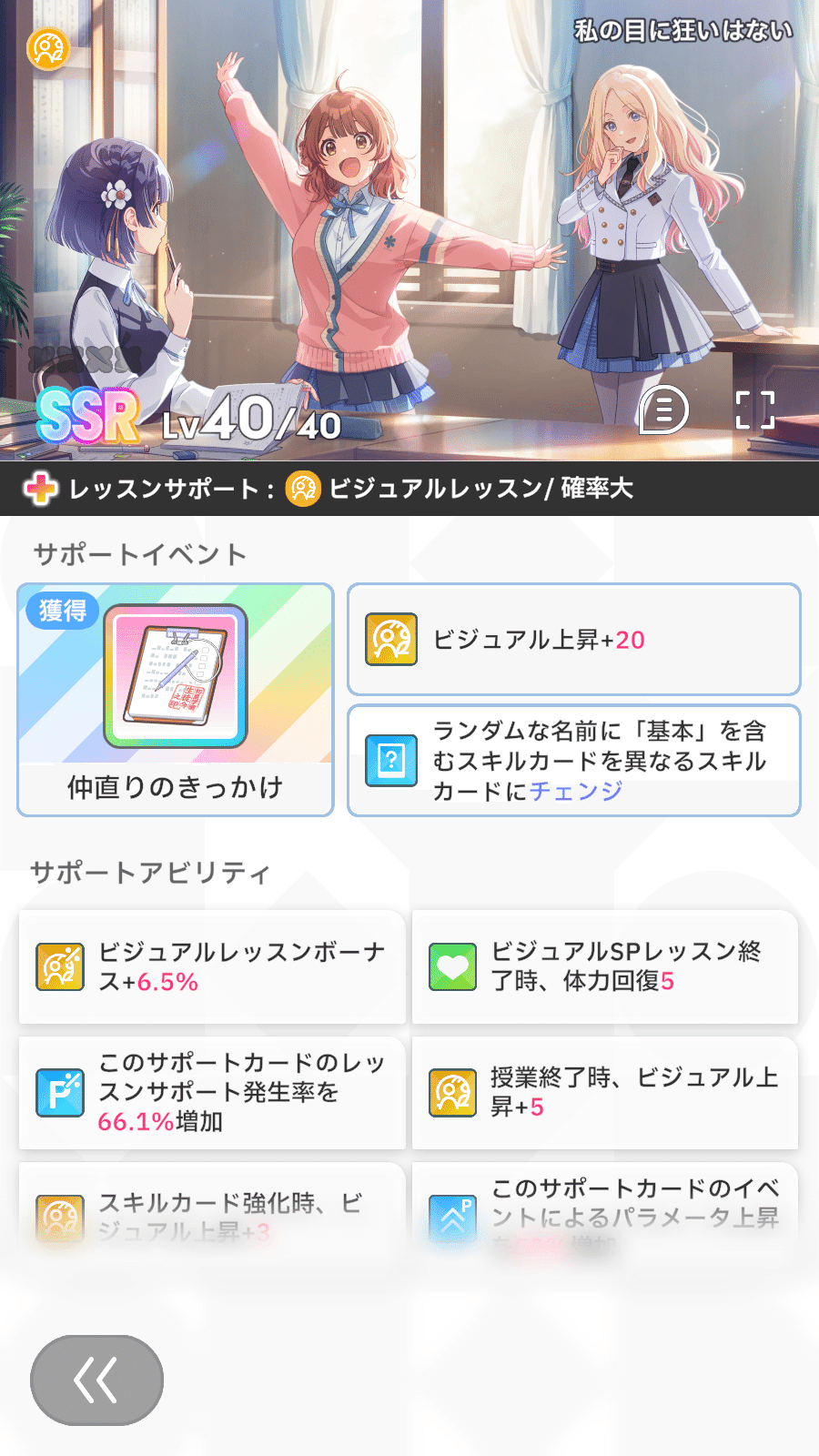Tap the Lv40/40 level display

246,420
